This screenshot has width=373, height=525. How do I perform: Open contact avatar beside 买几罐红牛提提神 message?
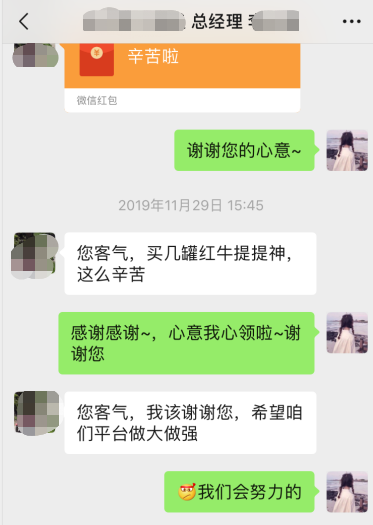[34, 255]
